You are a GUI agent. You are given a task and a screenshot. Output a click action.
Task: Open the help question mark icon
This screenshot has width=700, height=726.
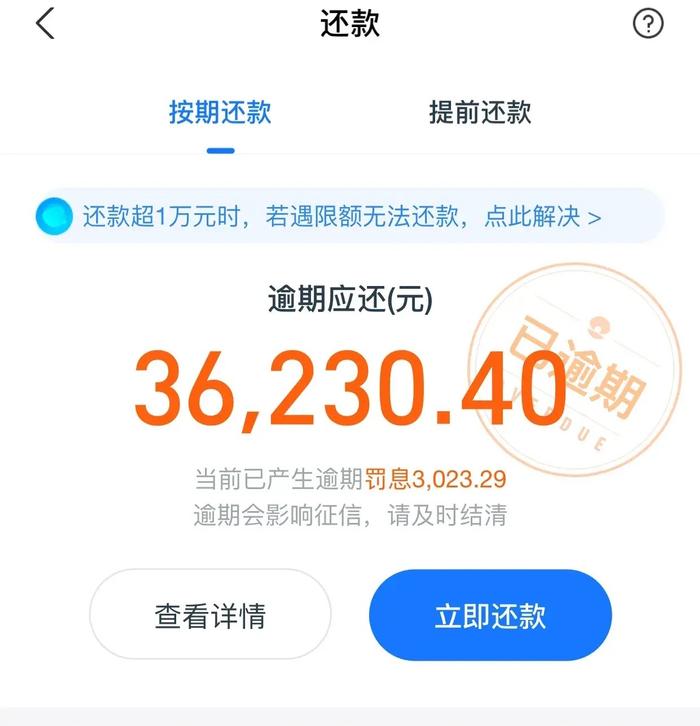tap(648, 24)
